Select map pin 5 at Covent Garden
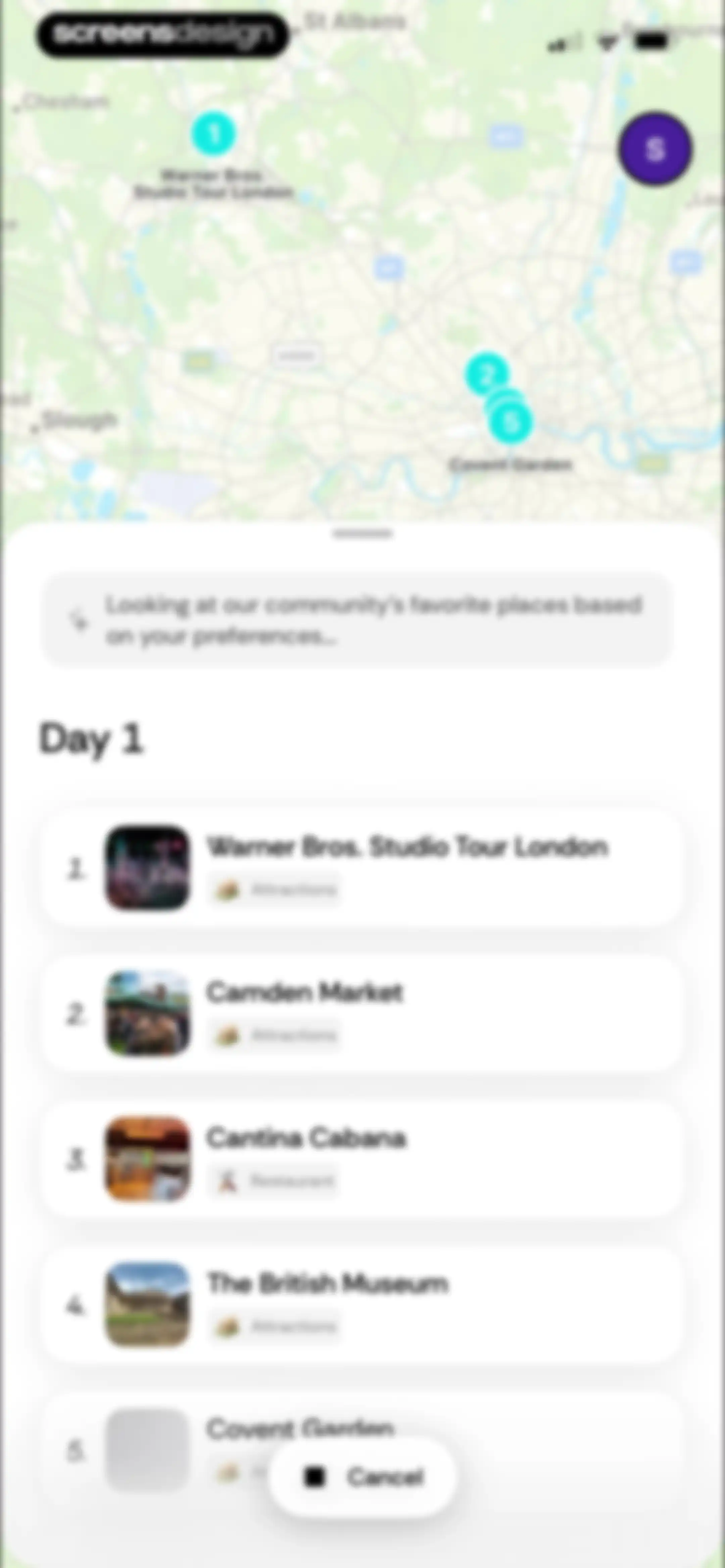Viewport: 725px width, 1568px height. tap(511, 422)
